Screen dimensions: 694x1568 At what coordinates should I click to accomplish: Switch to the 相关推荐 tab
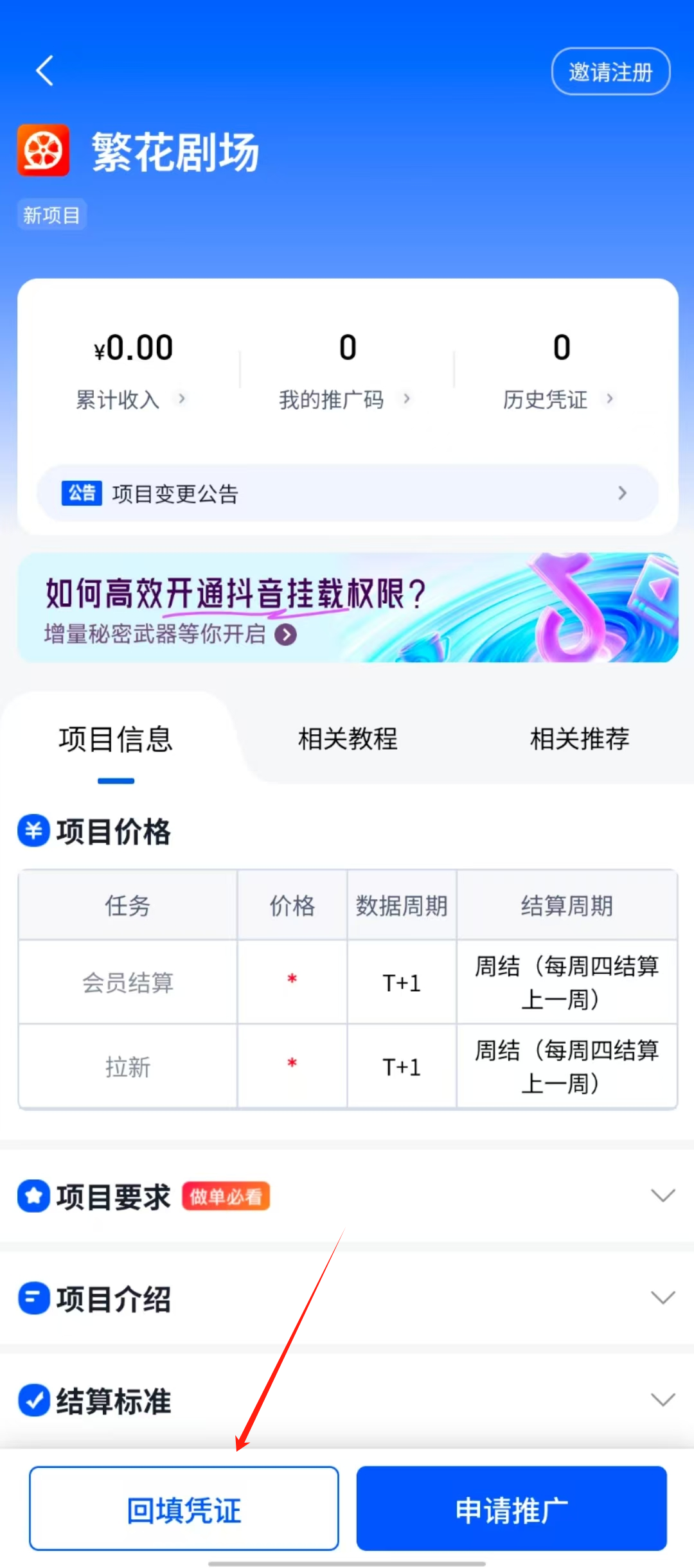coord(580,739)
